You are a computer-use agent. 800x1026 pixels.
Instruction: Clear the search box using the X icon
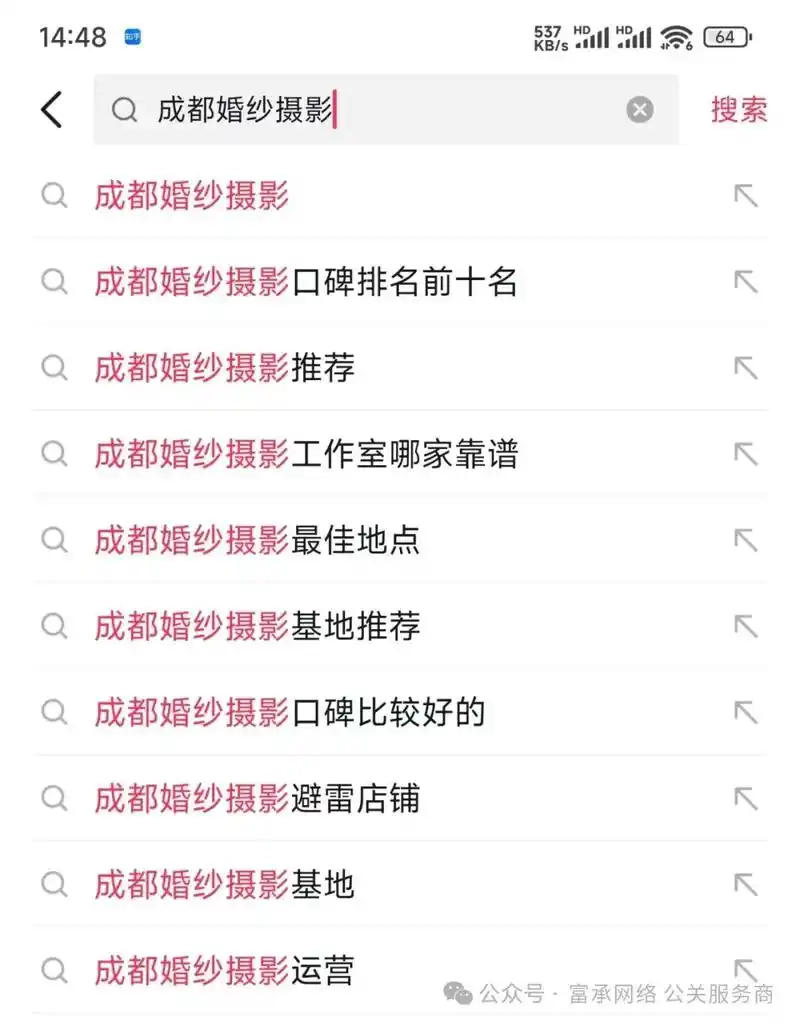coord(639,110)
